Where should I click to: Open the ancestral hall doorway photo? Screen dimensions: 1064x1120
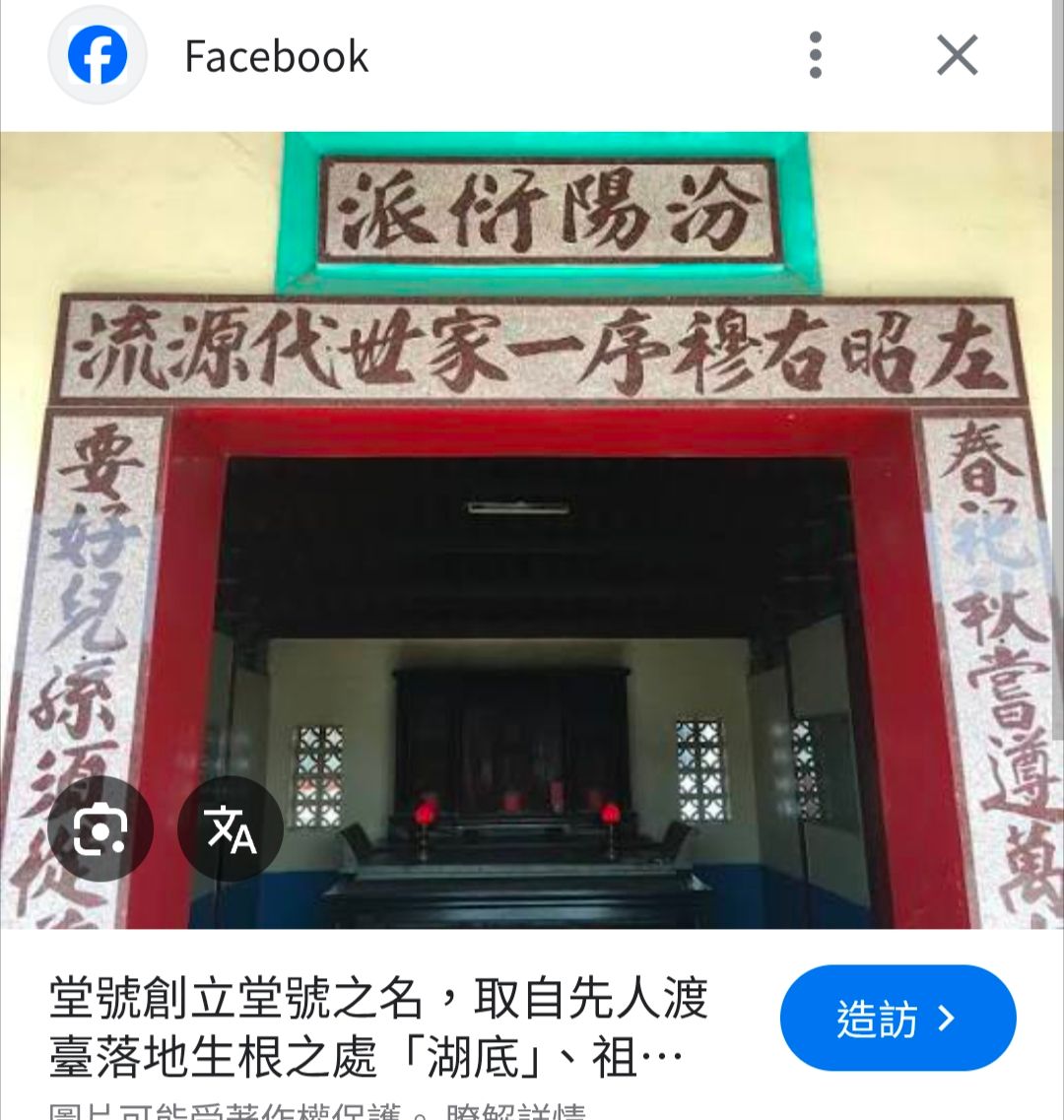[x=532, y=532]
